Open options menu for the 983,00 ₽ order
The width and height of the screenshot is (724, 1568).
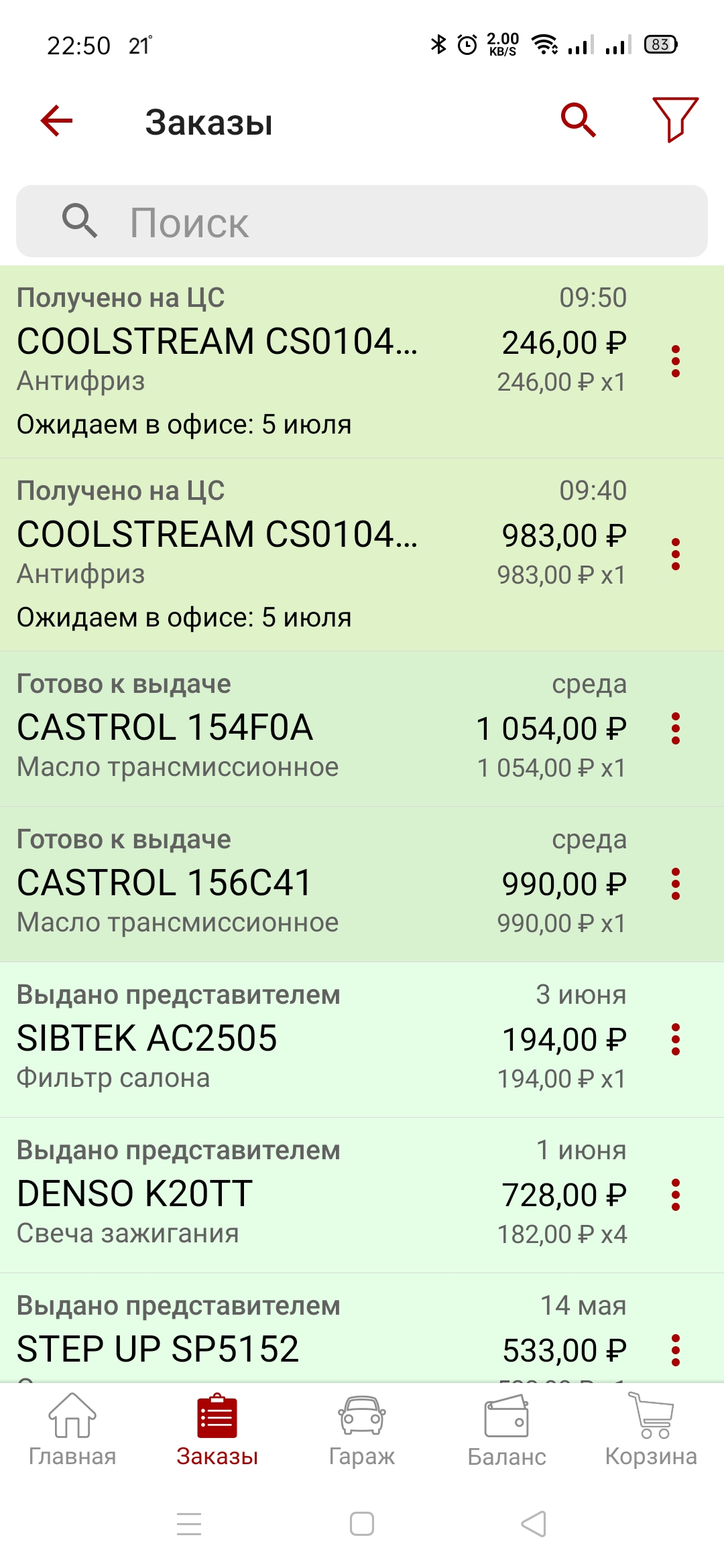(x=676, y=554)
